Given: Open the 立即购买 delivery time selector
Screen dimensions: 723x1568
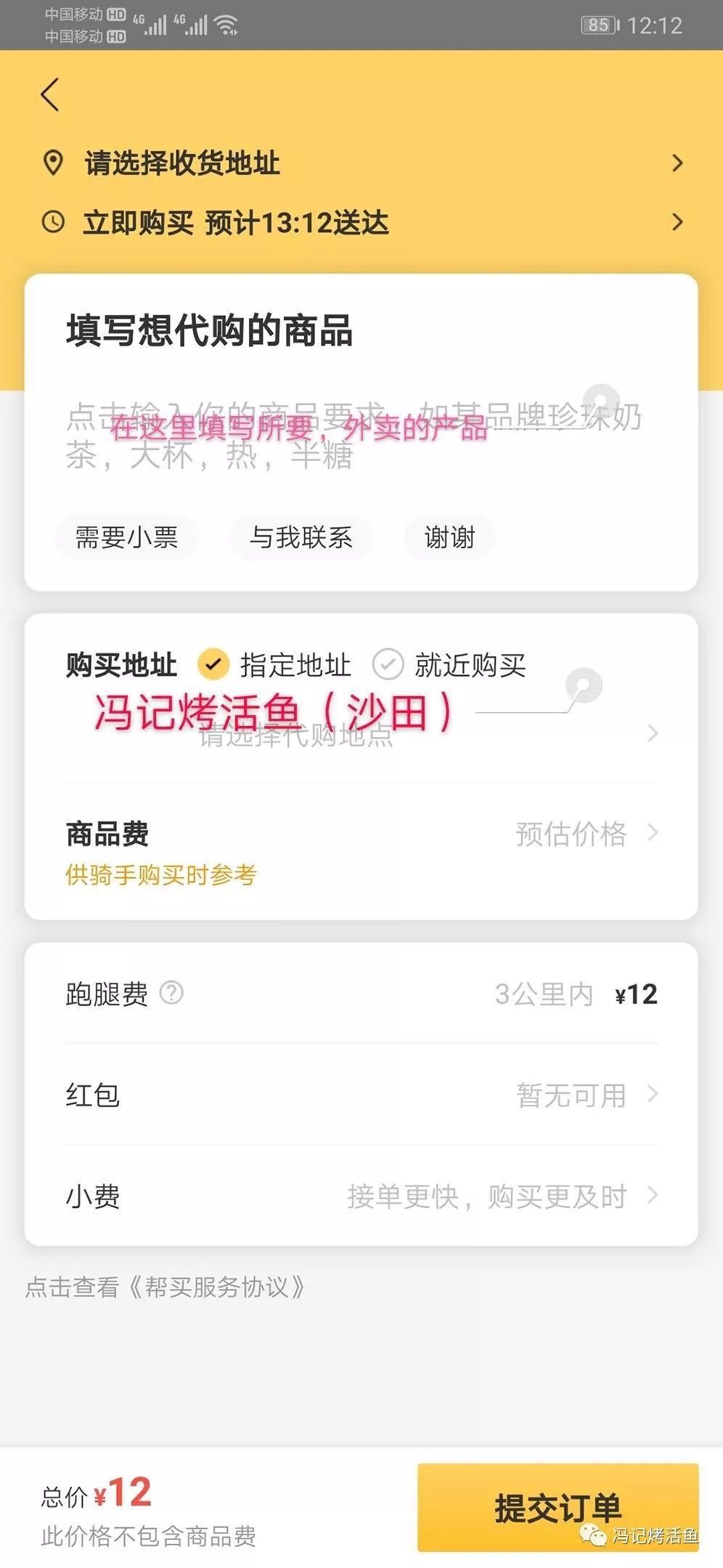Looking at the screenshot, I should pos(361,222).
